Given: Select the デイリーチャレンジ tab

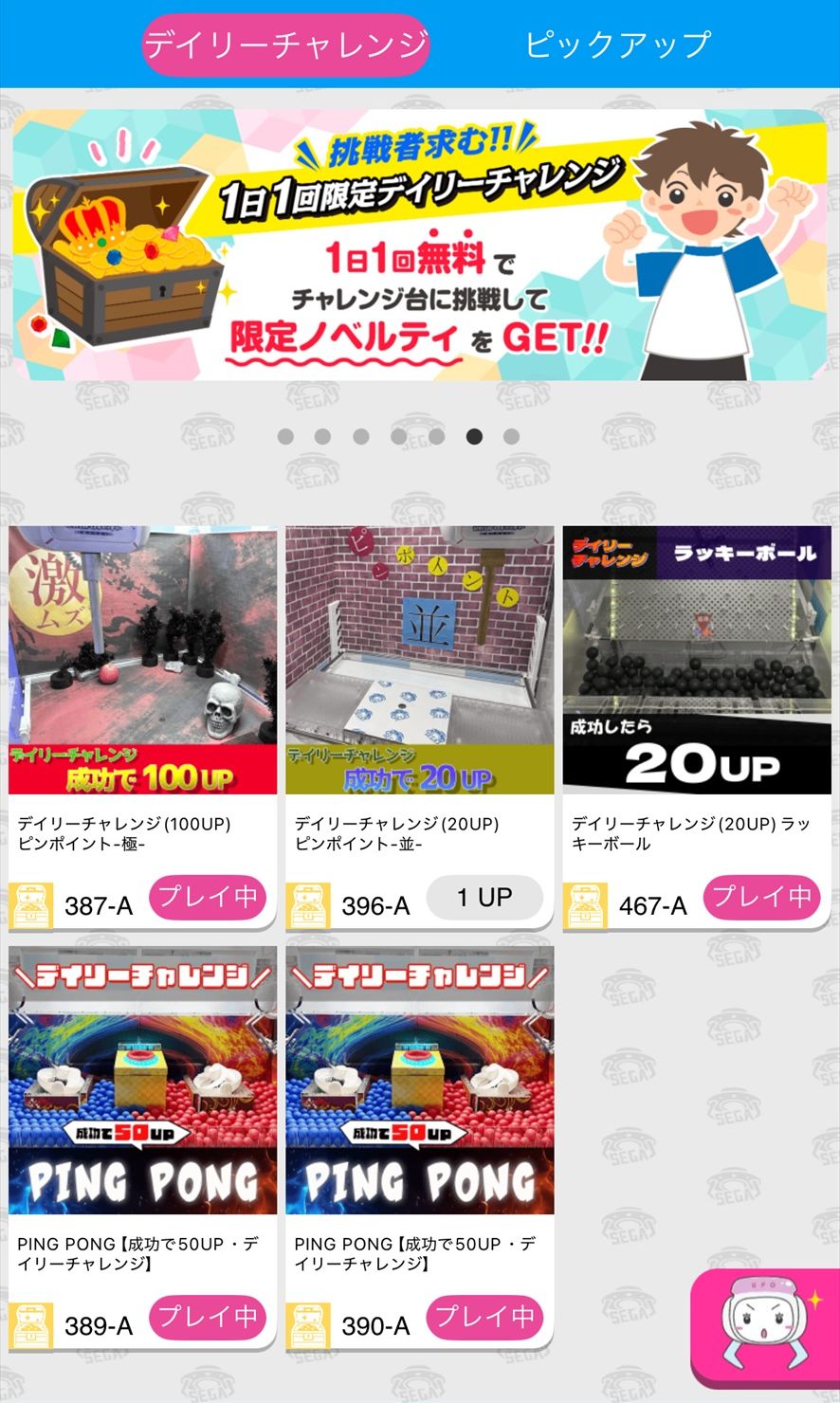Looking at the screenshot, I should (285, 45).
